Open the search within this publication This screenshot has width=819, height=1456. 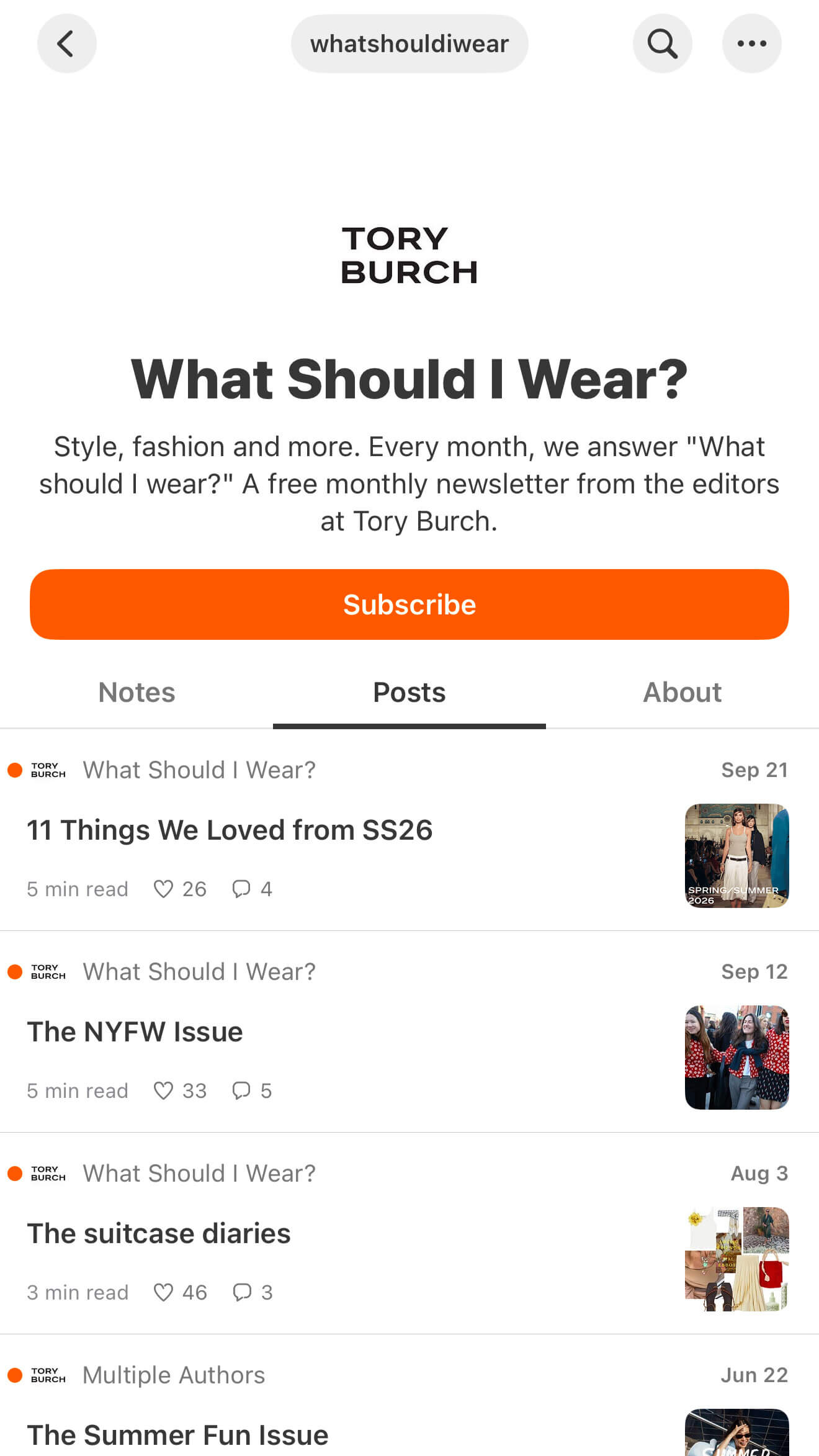click(x=661, y=43)
